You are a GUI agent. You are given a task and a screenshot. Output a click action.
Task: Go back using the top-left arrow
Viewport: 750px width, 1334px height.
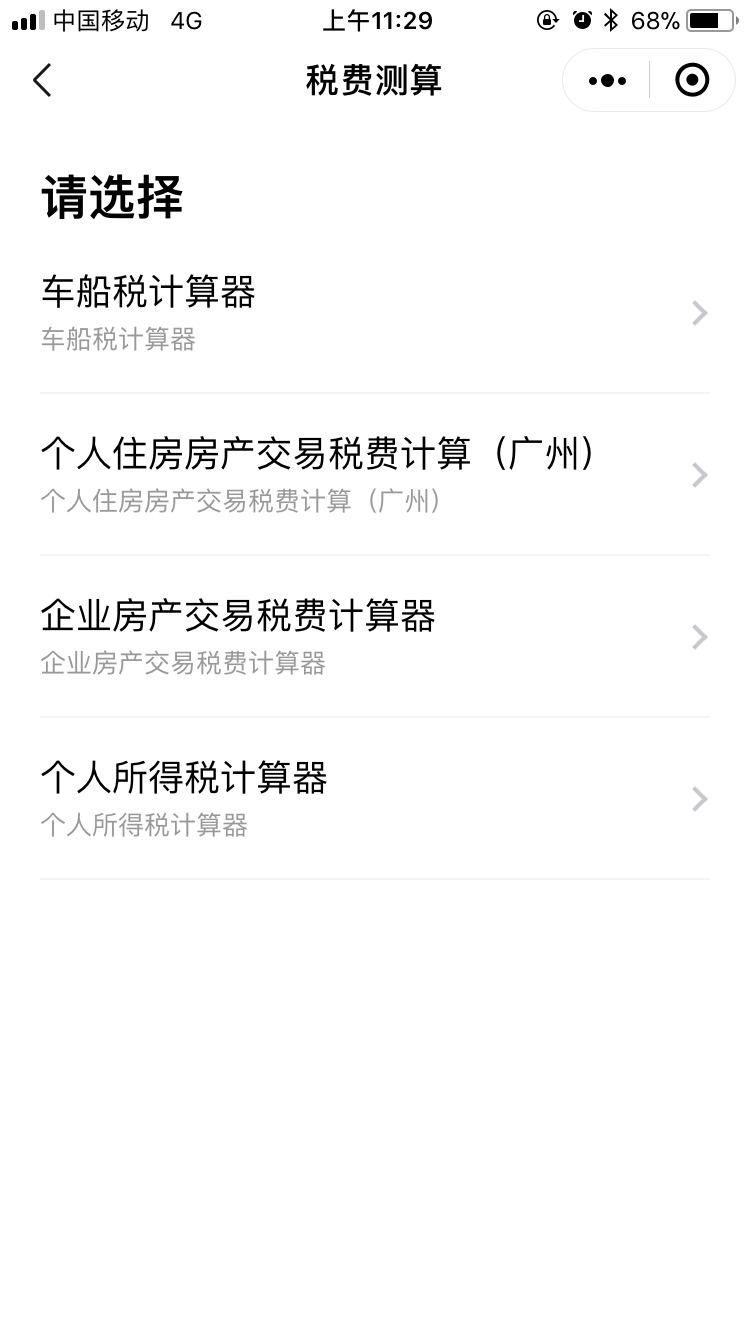[x=42, y=80]
